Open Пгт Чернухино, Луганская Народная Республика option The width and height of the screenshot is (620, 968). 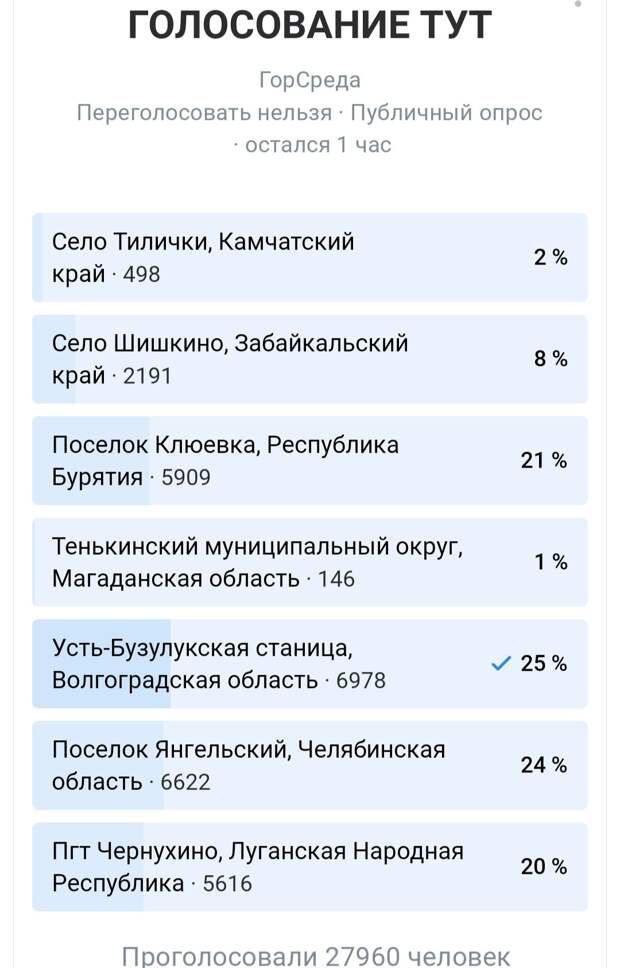point(309,867)
